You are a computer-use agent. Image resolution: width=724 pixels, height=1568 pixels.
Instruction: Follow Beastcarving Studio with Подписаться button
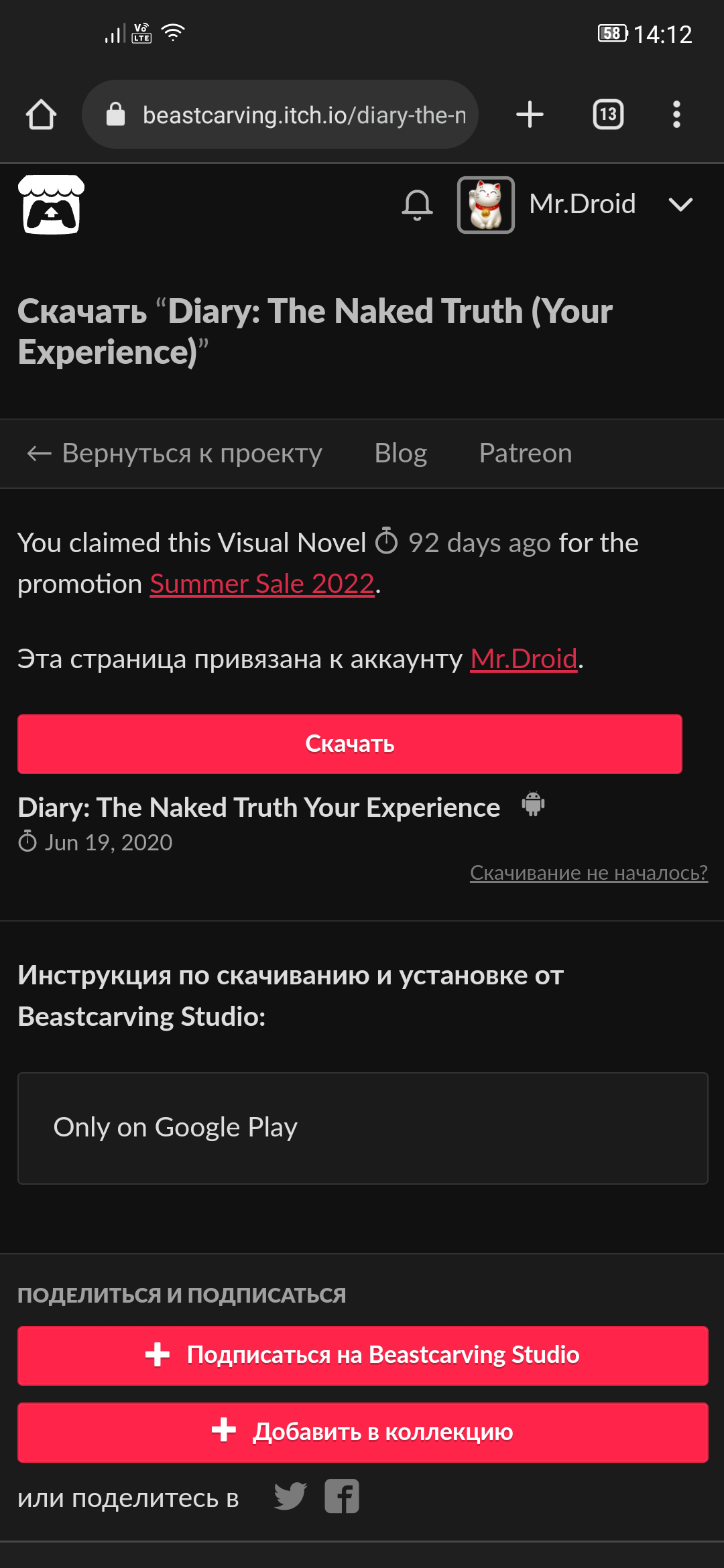click(362, 1355)
